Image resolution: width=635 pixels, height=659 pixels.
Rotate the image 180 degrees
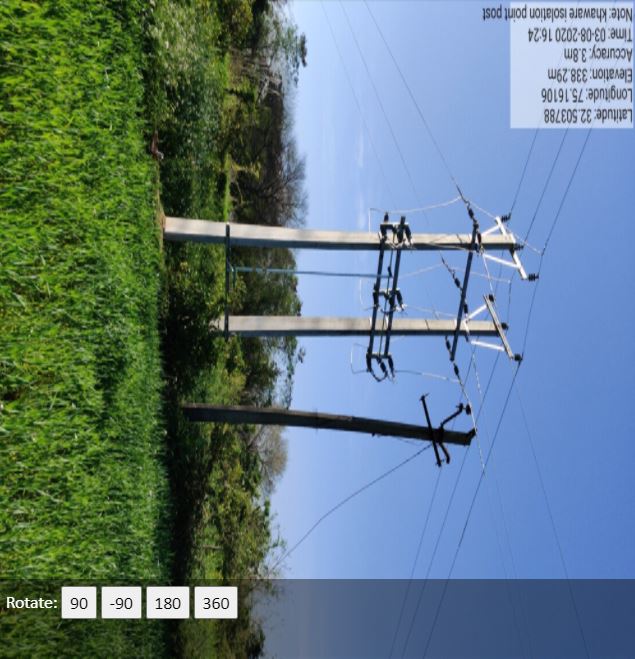point(167,603)
